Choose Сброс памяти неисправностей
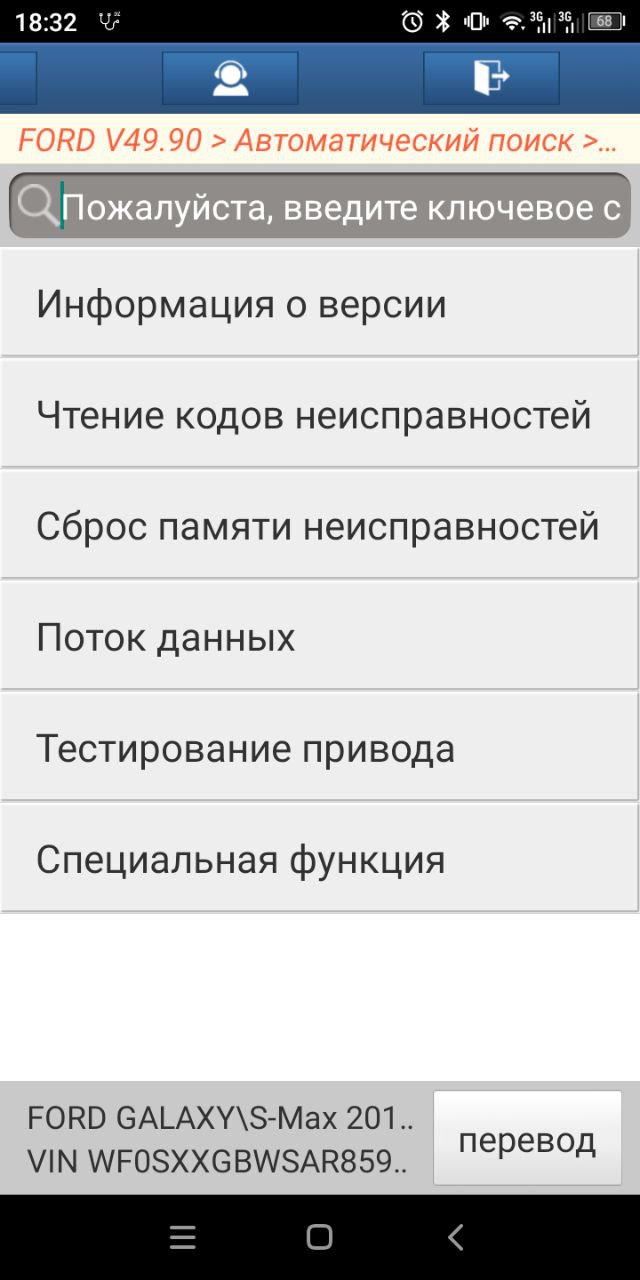The image size is (640, 1280). point(319,525)
